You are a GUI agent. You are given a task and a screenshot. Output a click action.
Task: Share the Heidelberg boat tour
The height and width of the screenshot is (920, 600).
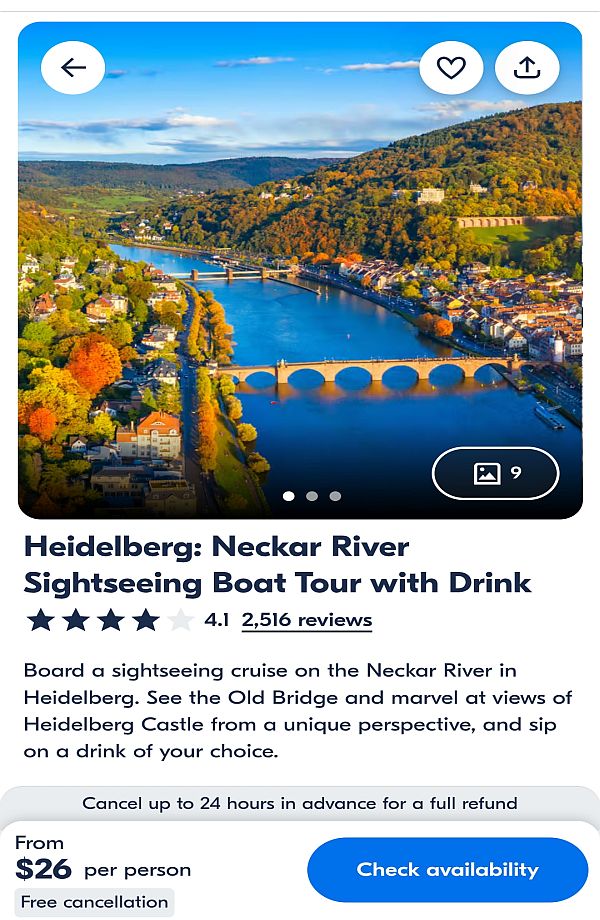pyautogui.click(x=527, y=68)
